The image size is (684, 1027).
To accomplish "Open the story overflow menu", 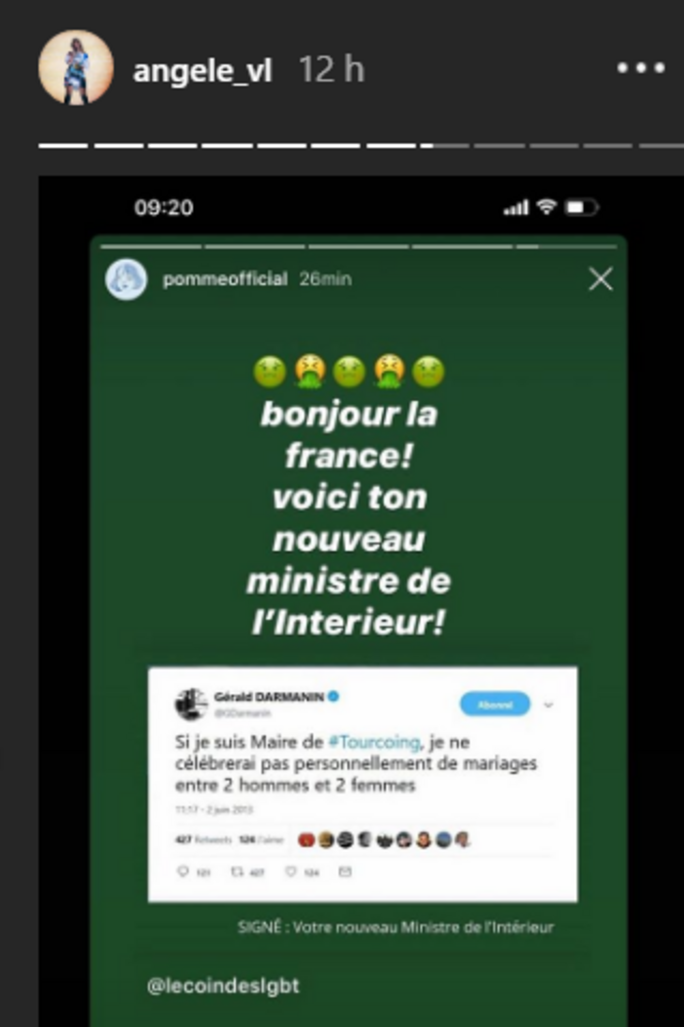I will coord(640,69).
